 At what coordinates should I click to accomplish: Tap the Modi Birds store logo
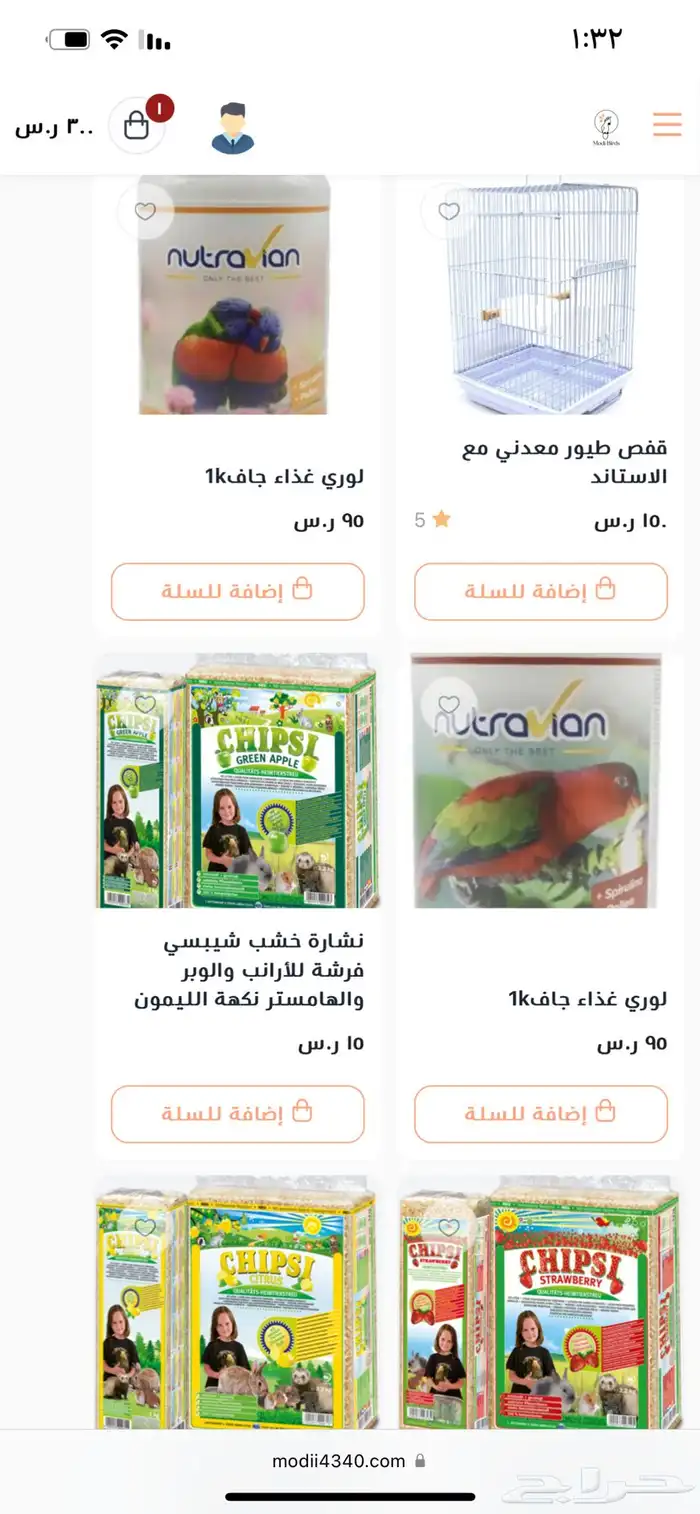coord(605,127)
